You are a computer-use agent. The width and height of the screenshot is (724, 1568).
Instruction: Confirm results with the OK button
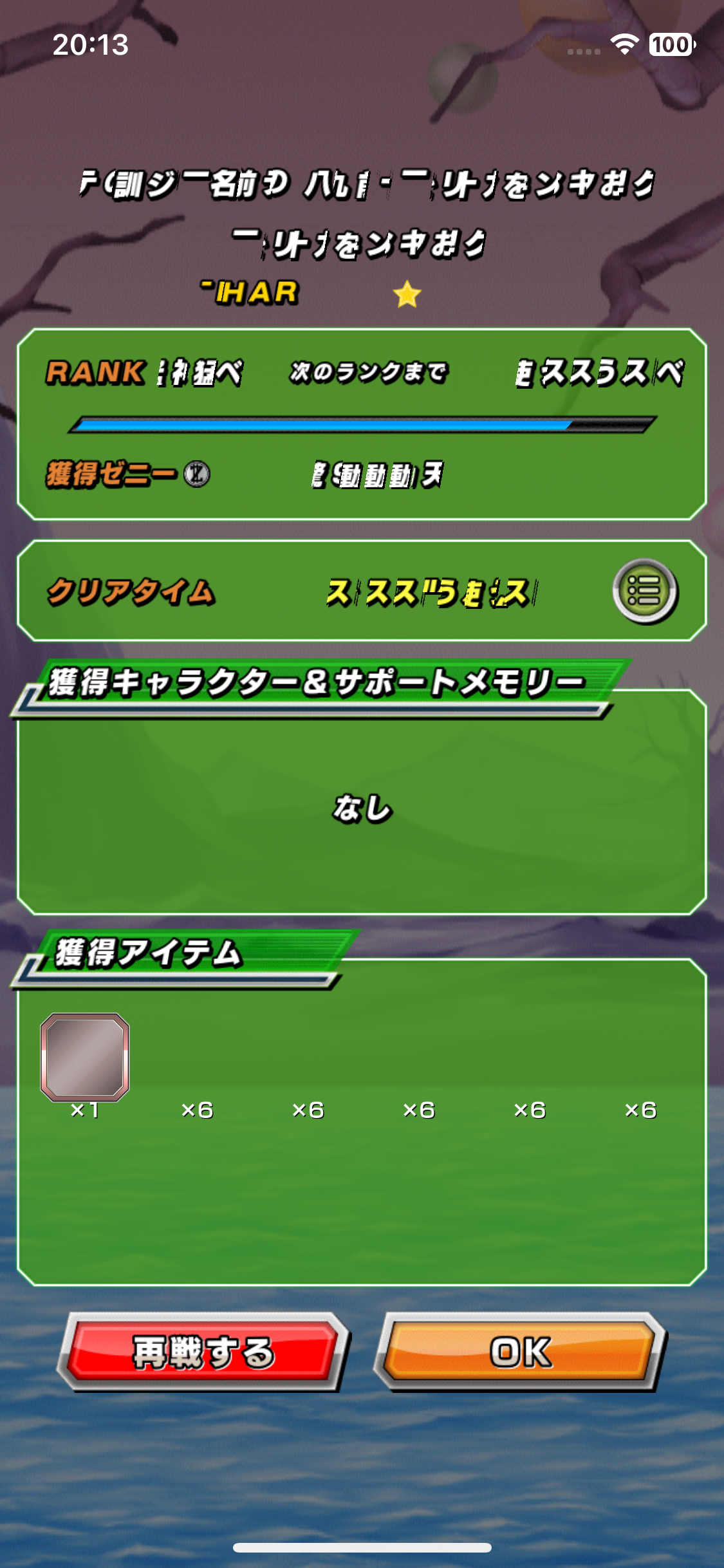pyautogui.click(x=520, y=1352)
